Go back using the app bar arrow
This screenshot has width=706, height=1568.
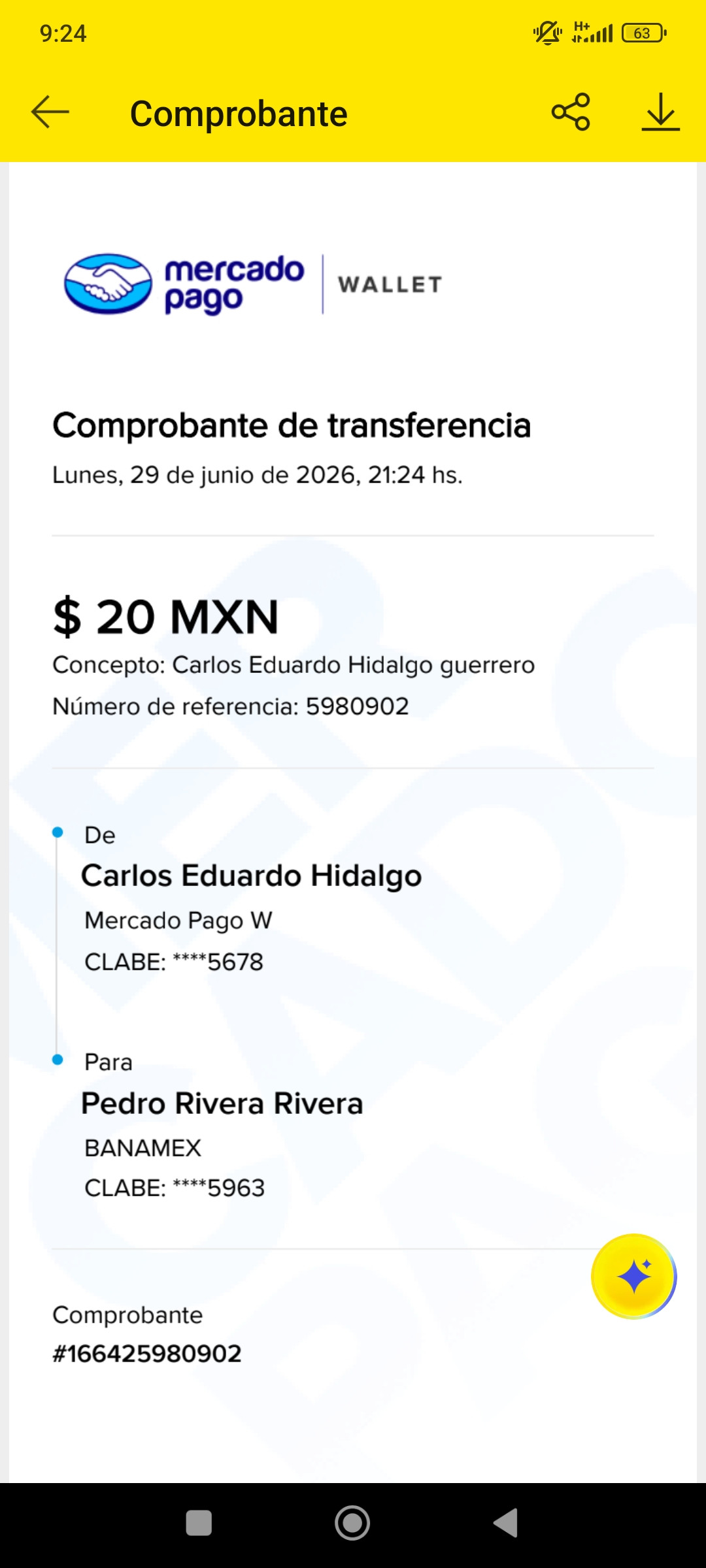50,112
